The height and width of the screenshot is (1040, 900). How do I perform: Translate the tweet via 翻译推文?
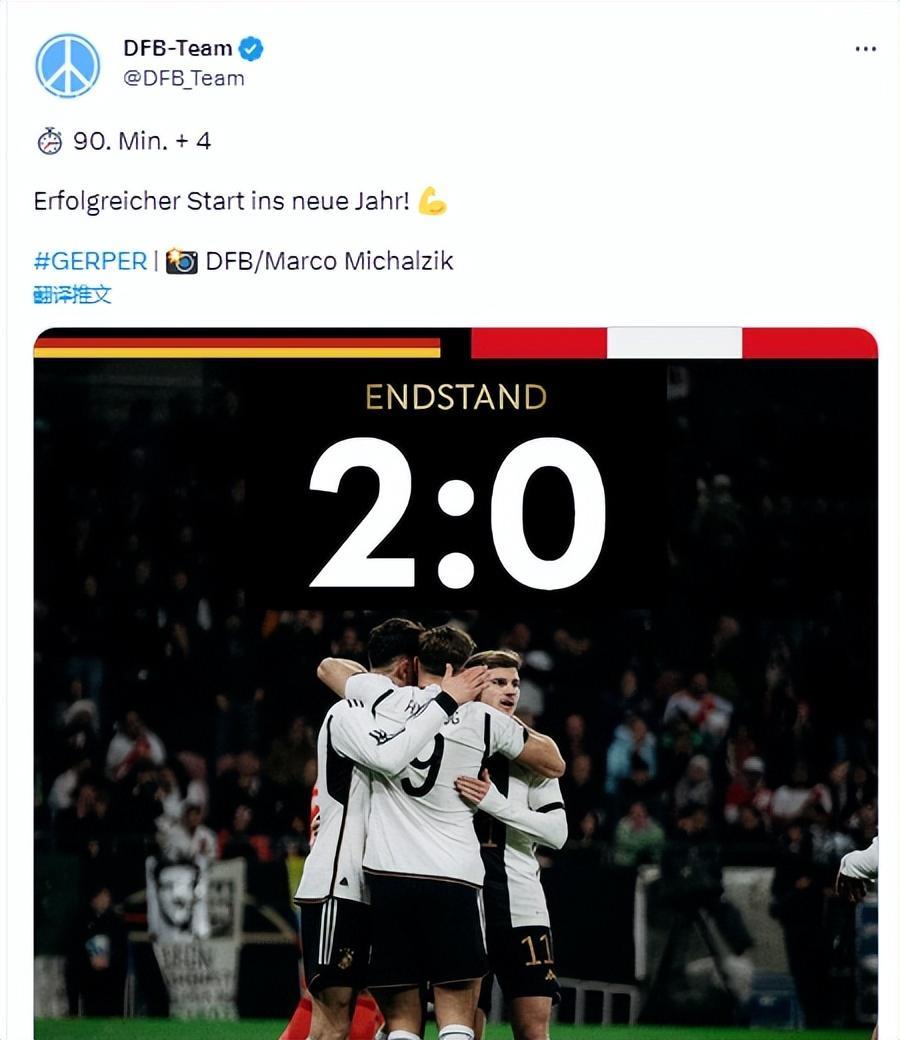pyautogui.click(x=72, y=295)
